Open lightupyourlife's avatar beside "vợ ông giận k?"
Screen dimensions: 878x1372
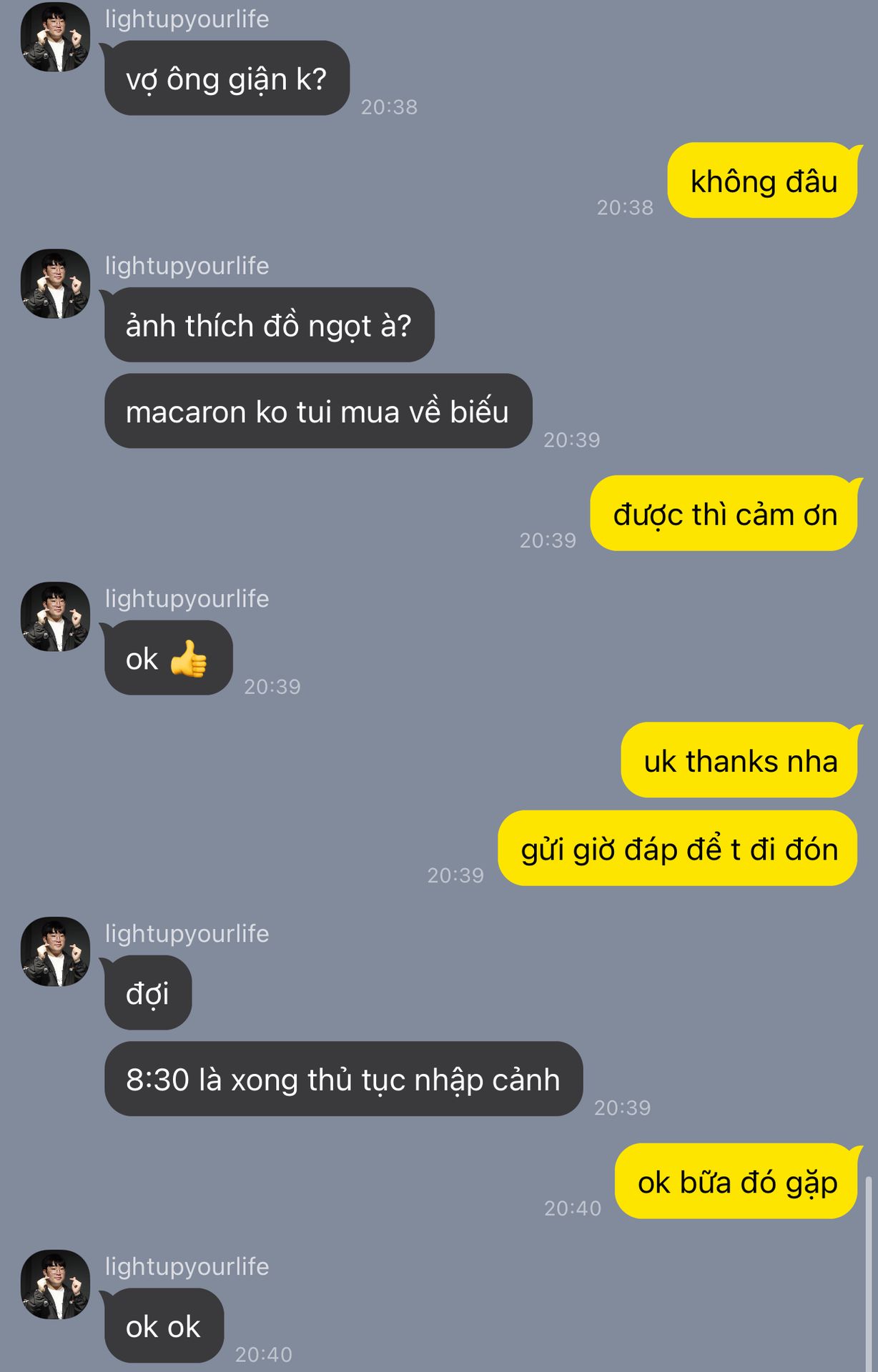click(55, 37)
